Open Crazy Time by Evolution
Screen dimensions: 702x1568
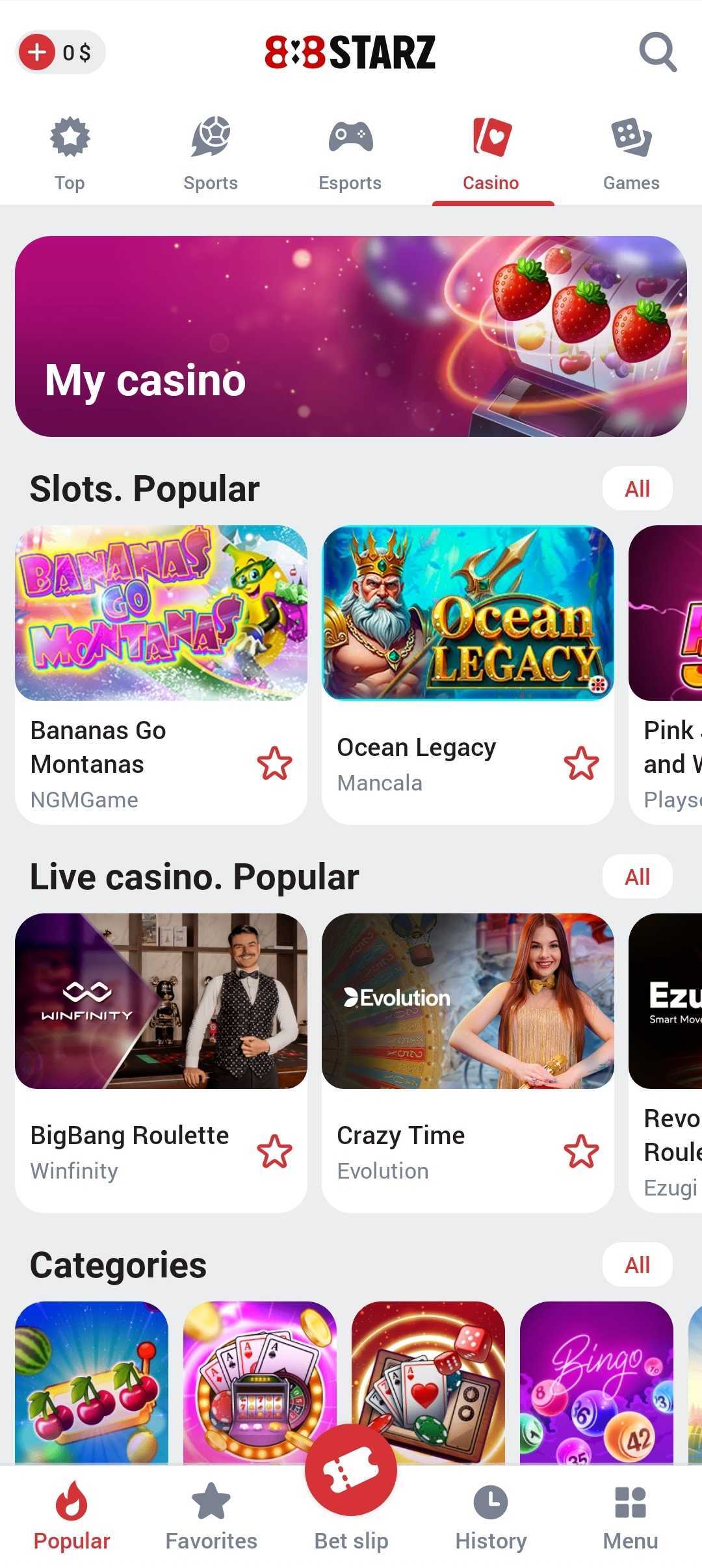tap(468, 1001)
